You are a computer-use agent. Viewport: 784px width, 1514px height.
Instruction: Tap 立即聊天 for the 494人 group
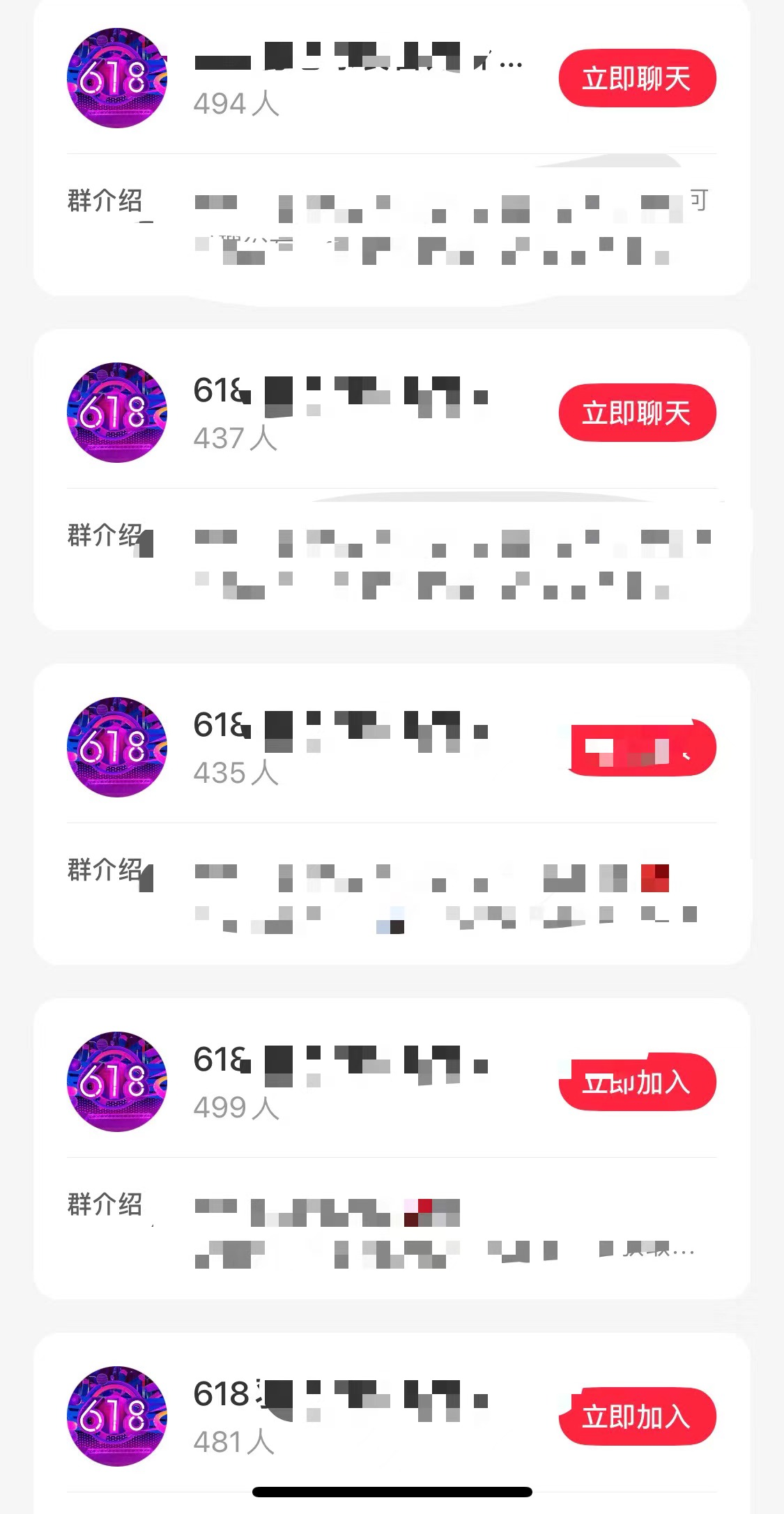(637, 78)
